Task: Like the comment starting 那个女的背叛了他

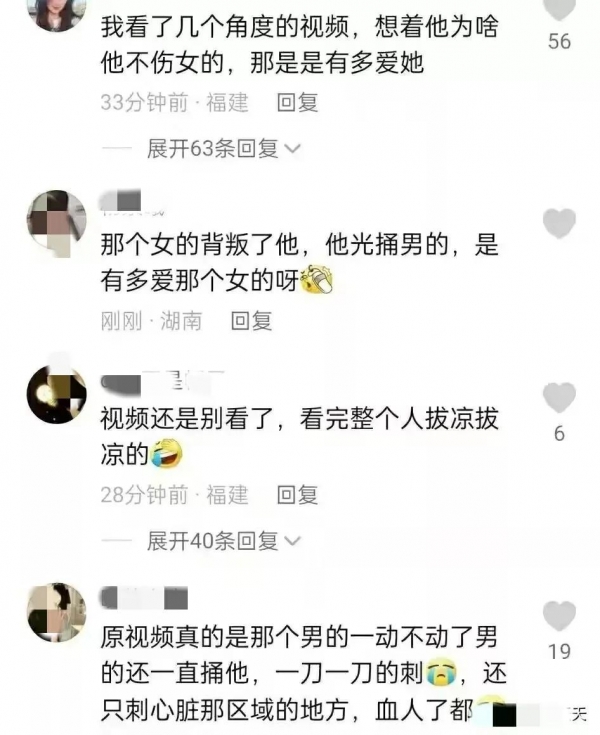Action: [x=560, y=223]
